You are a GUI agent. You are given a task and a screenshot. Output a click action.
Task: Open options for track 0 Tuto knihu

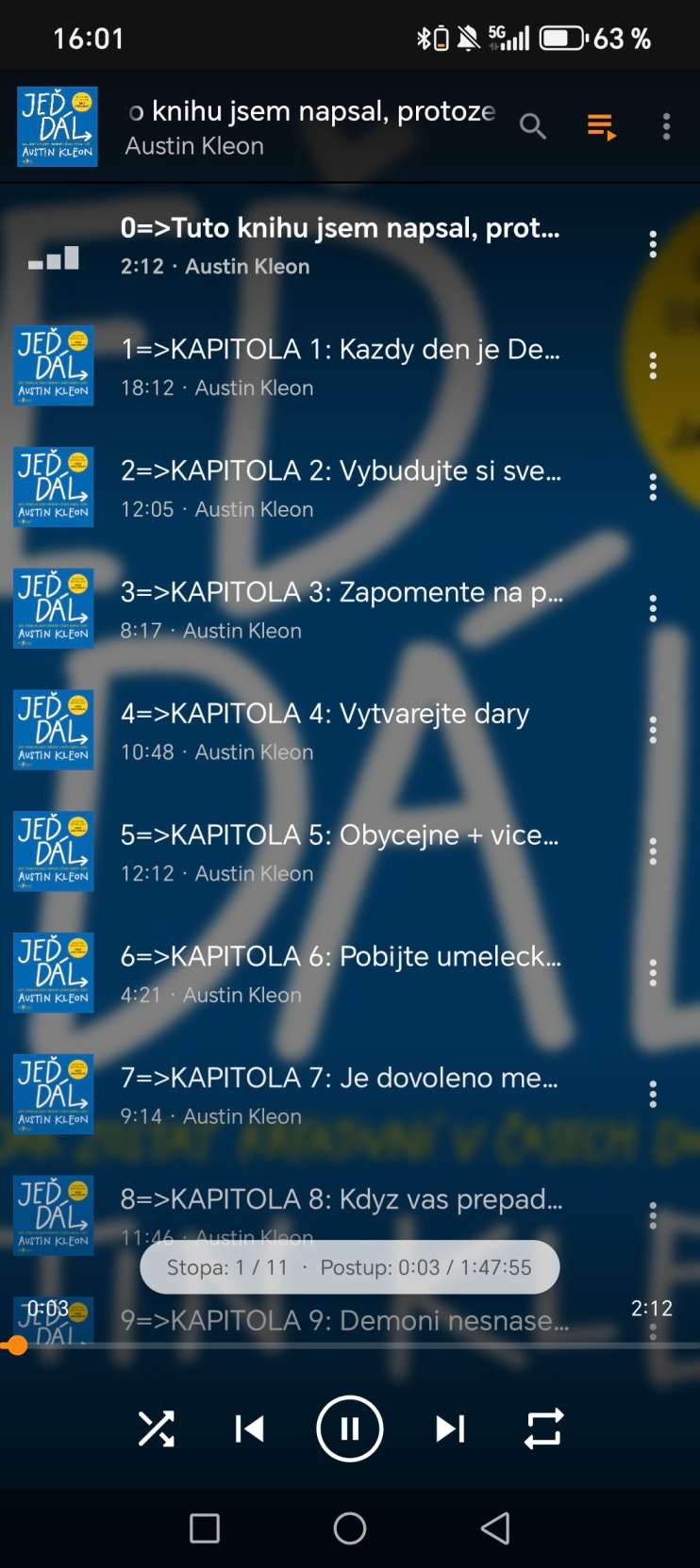pos(652,244)
